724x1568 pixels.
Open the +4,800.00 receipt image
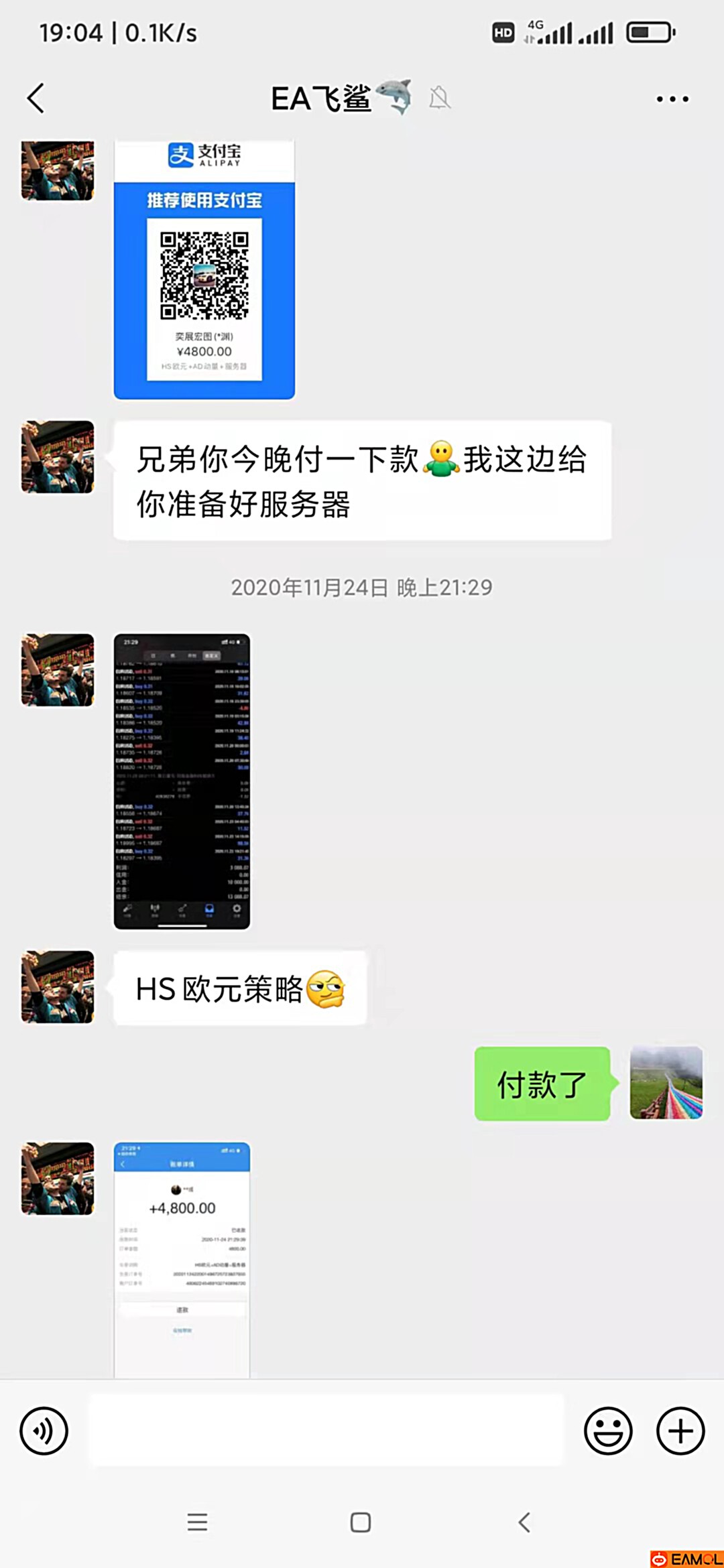pos(182,1258)
